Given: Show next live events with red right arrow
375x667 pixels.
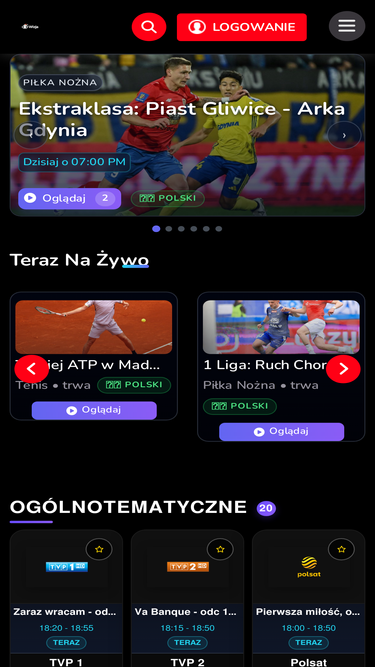Looking at the screenshot, I should [343, 369].
